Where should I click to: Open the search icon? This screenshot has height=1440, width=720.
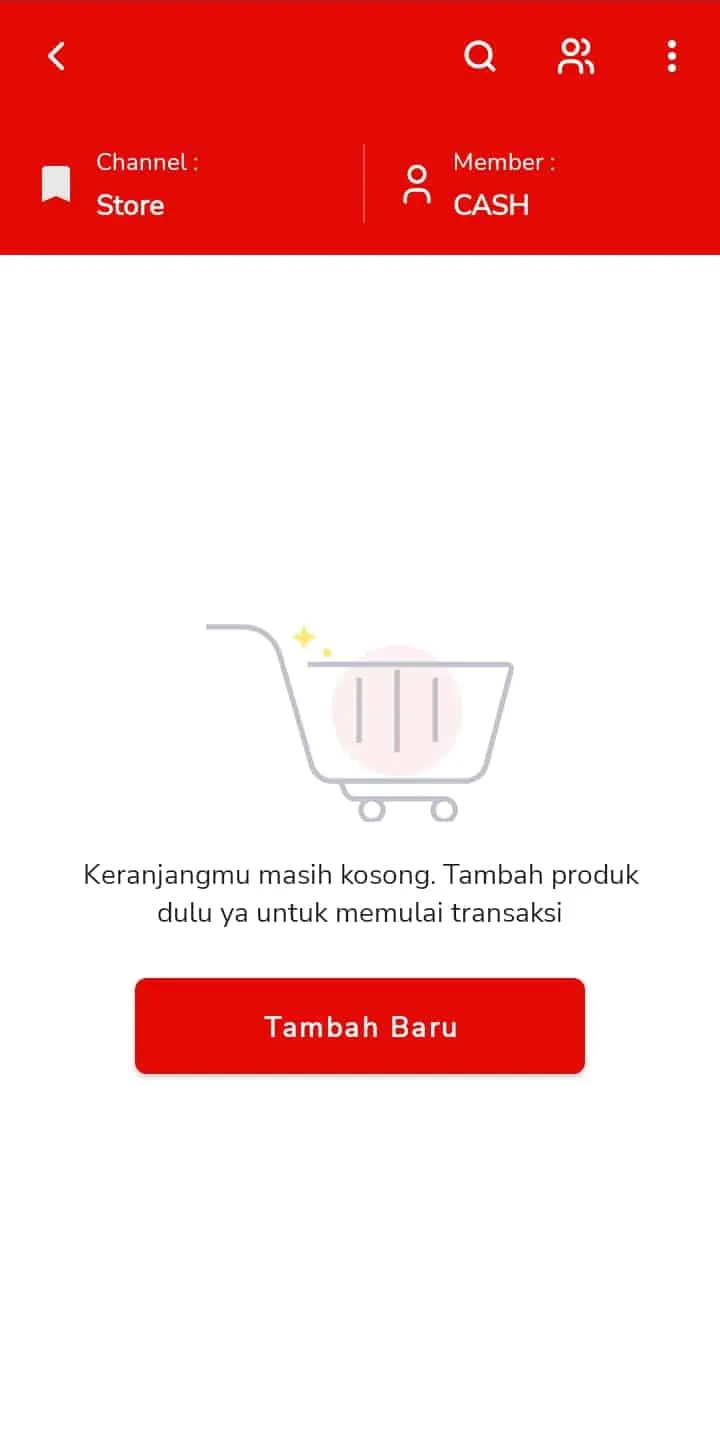(x=480, y=56)
